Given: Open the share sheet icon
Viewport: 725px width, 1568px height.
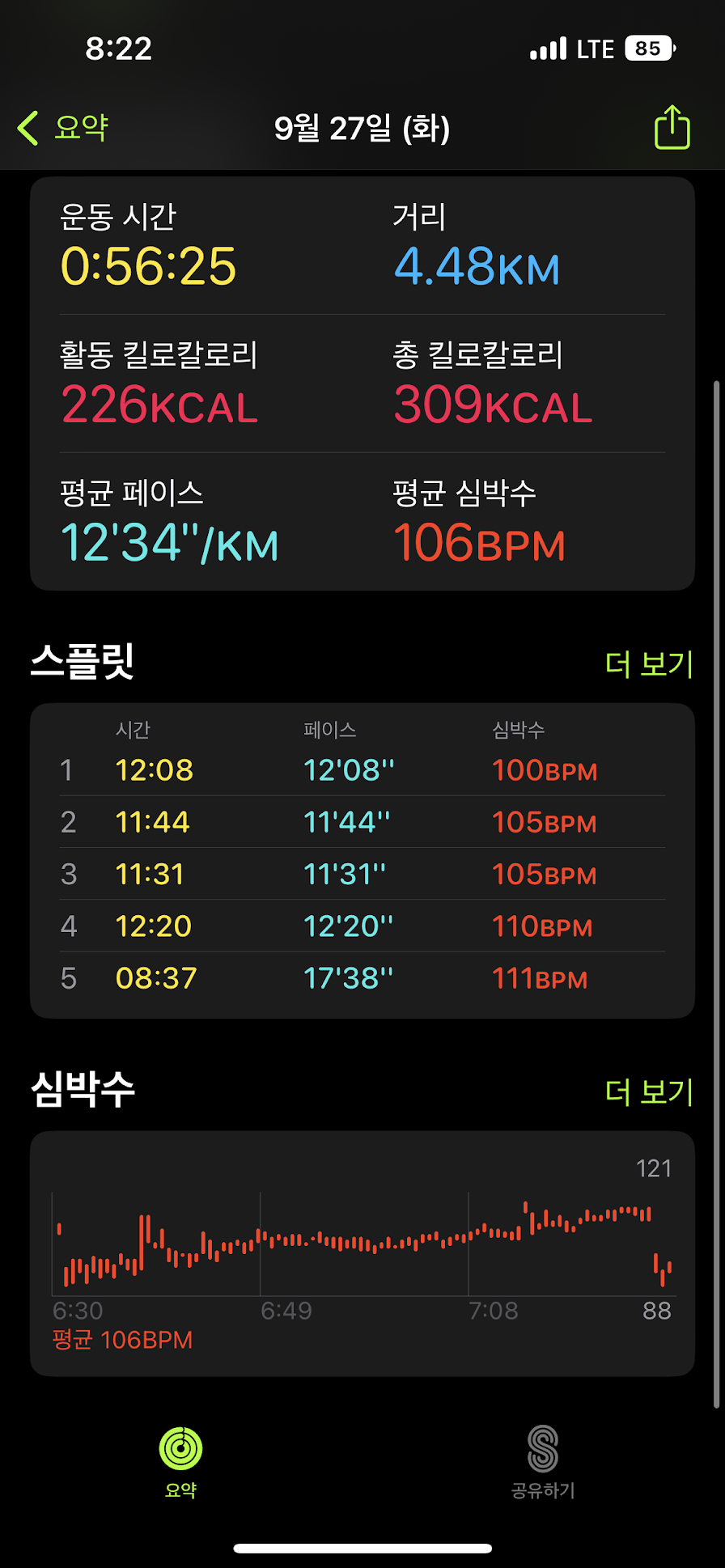Looking at the screenshot, I should point(672,128).
